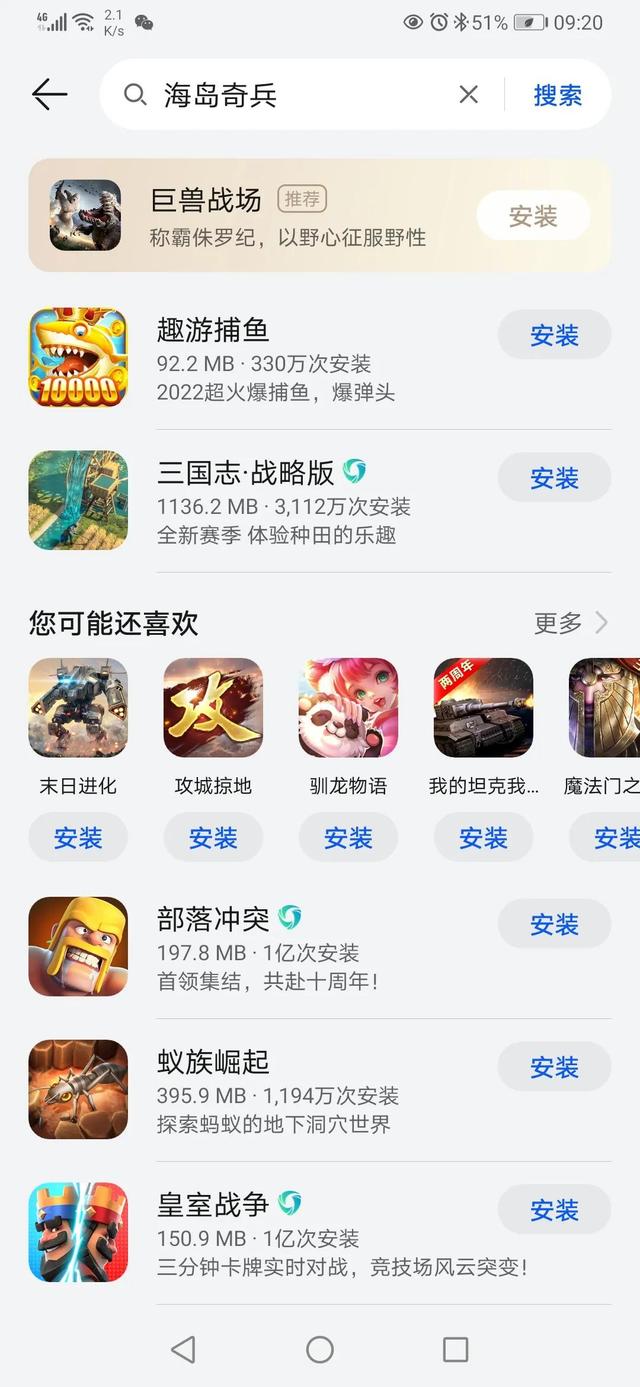Install 攻城掠地
This screenshot has height=1387, width=640.
[x=213, y=838]
